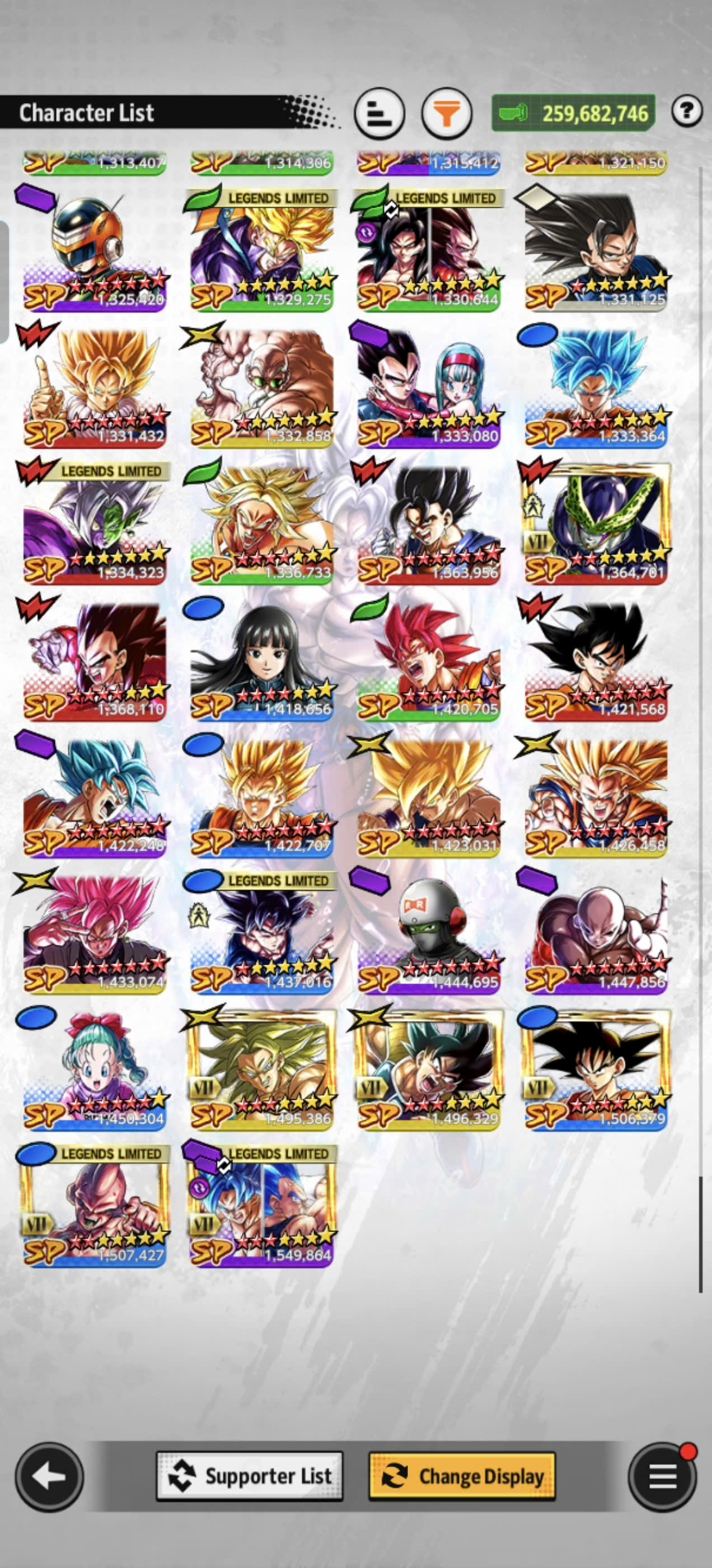The width and height of the screenshot is (712, 1568).
Task: Open the main menu hamburger button
Action: pos(662,1476)
